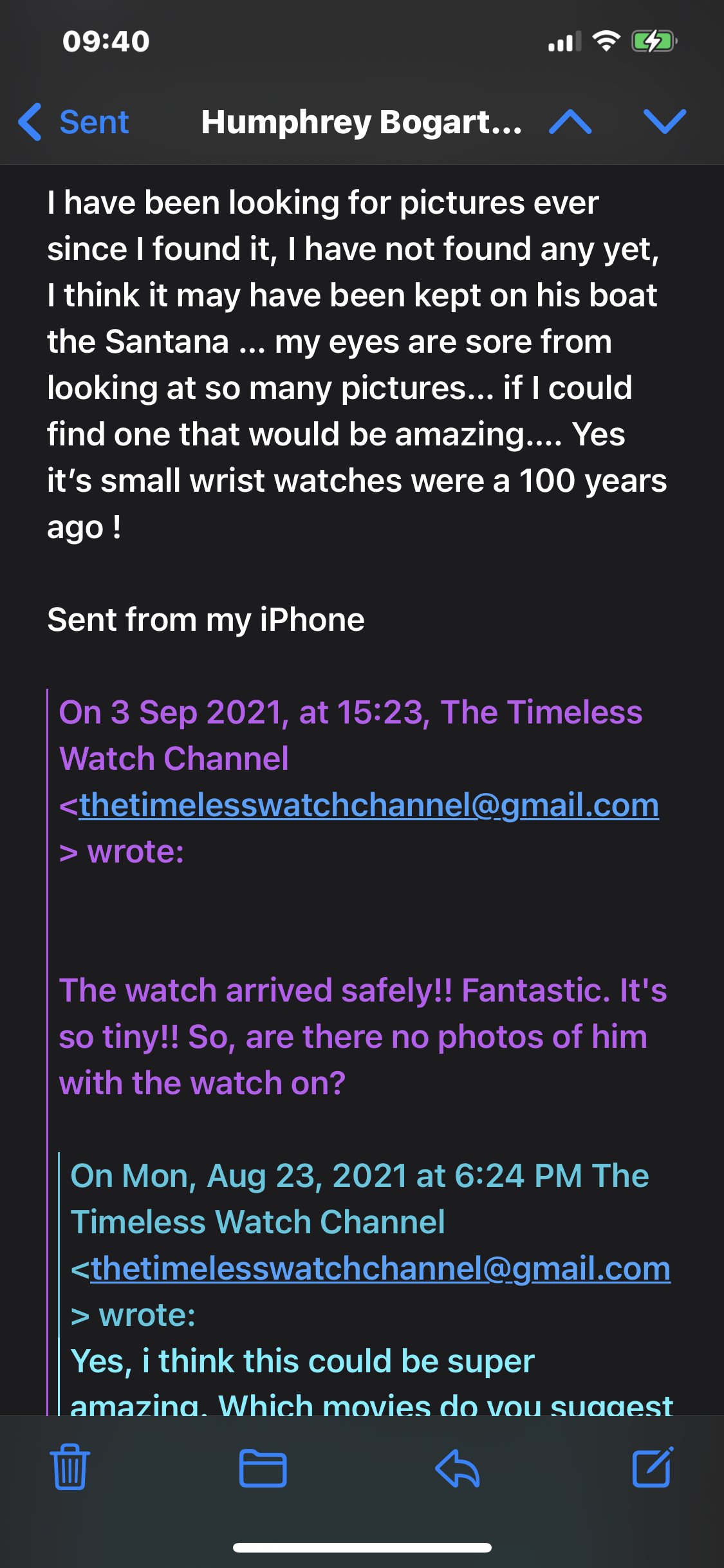Open the reply options arrow

click(x=458, y=1468)
